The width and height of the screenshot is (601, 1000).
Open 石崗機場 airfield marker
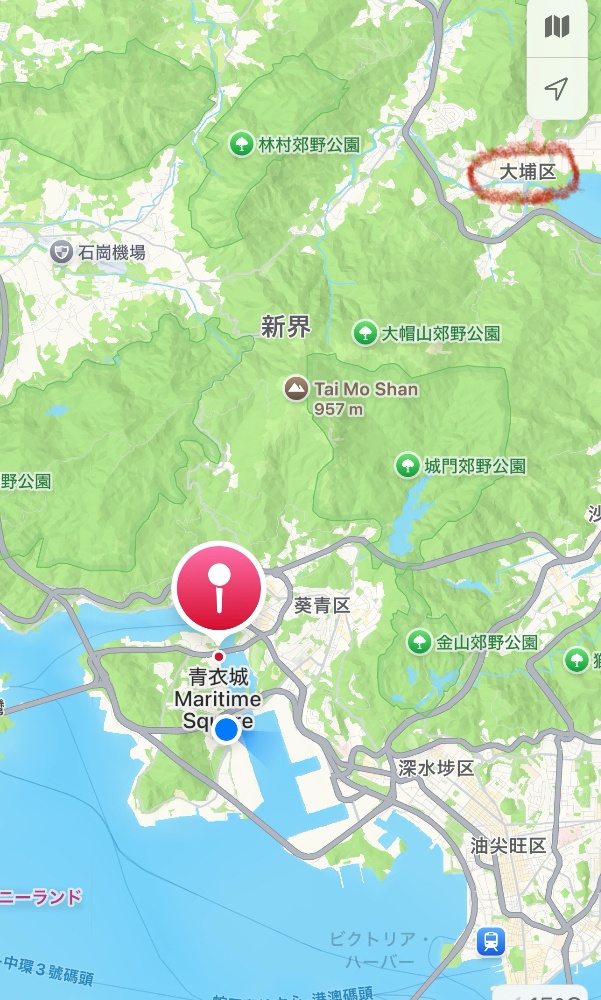pos(63,252)
